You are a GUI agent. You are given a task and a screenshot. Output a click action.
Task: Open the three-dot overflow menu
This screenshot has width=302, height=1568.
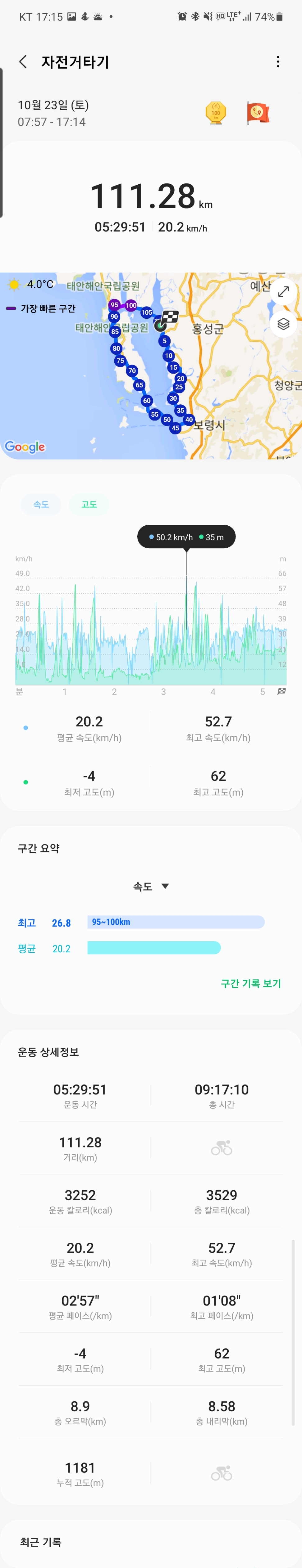(278, 62)
